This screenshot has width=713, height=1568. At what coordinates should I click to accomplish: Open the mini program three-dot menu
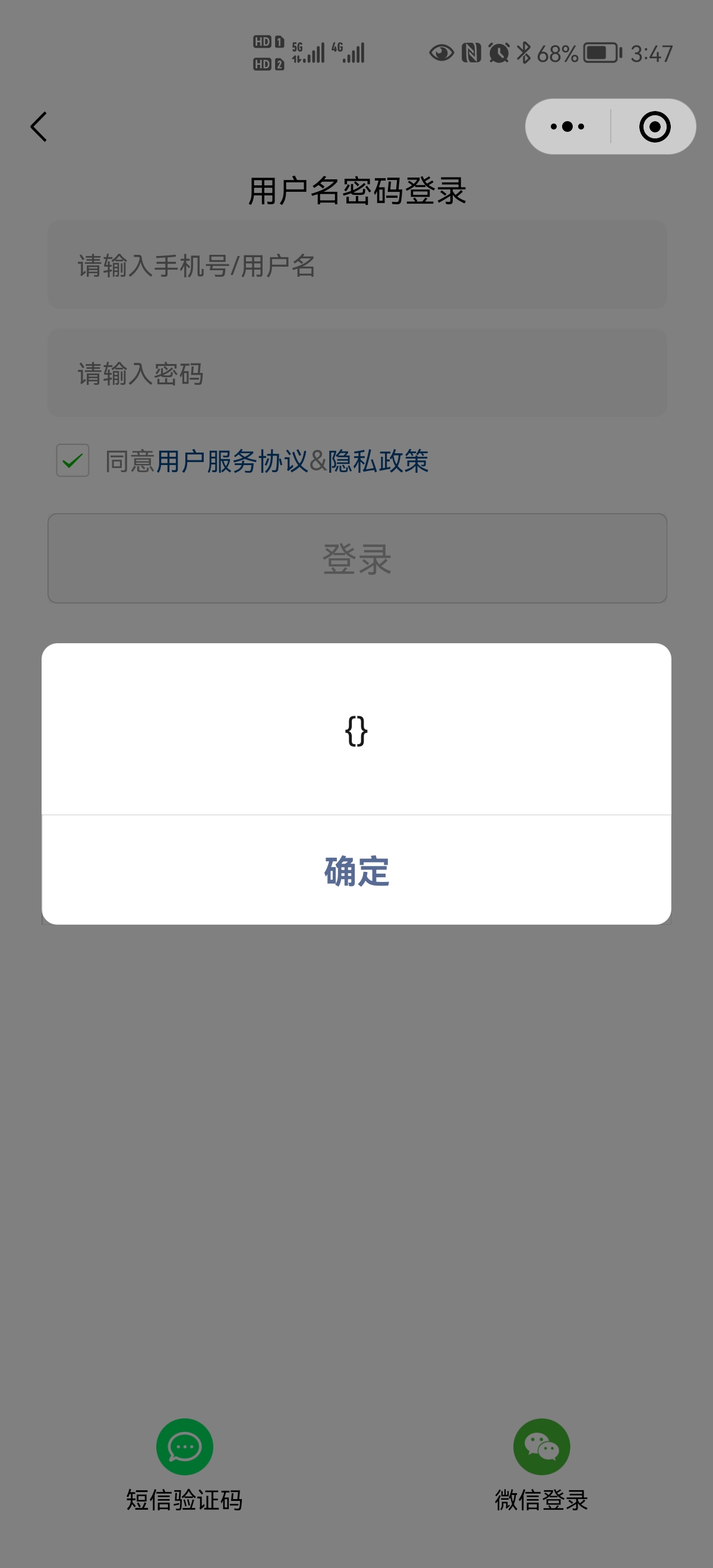click(x=567, y=127)
